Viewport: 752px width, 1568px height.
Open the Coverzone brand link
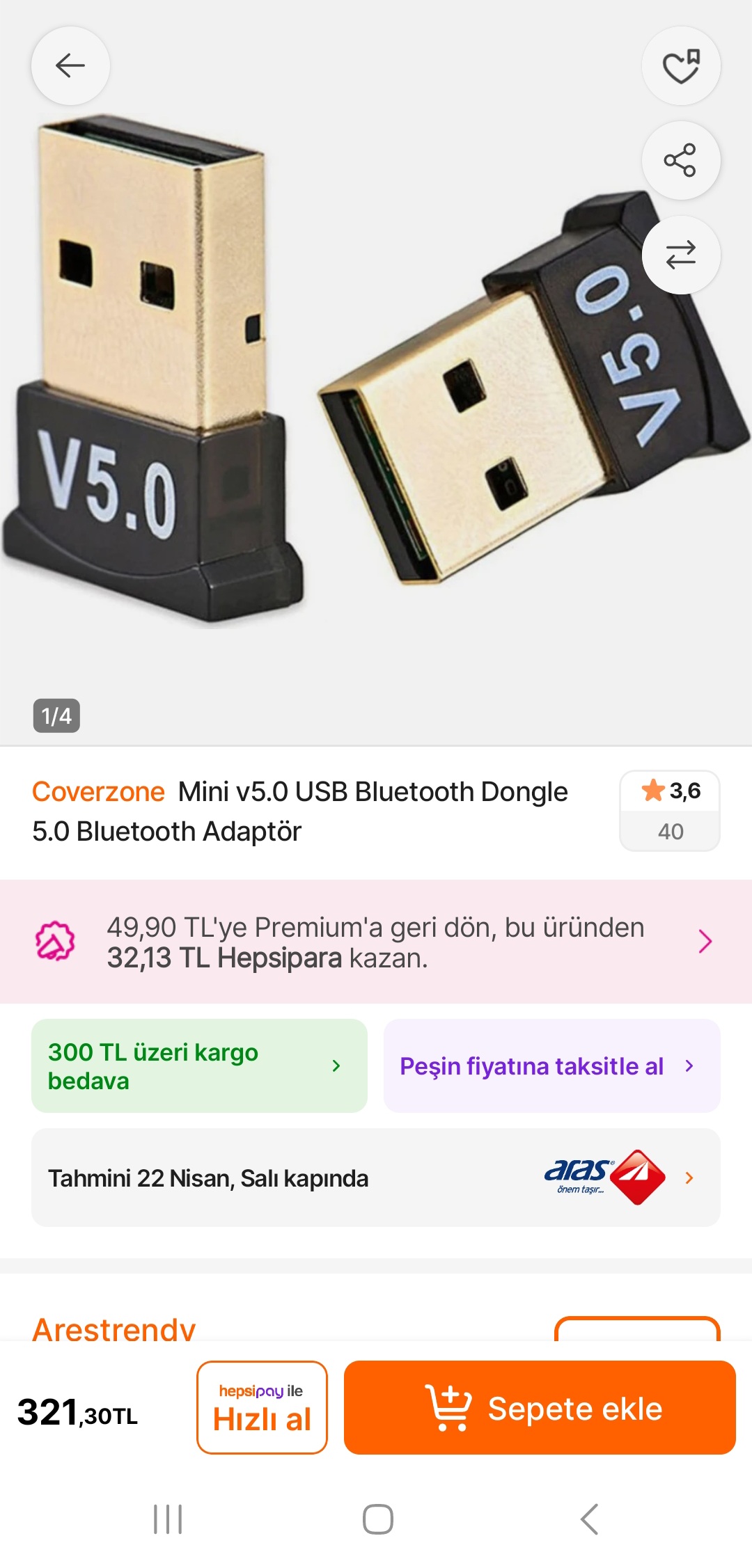(98, 792)
